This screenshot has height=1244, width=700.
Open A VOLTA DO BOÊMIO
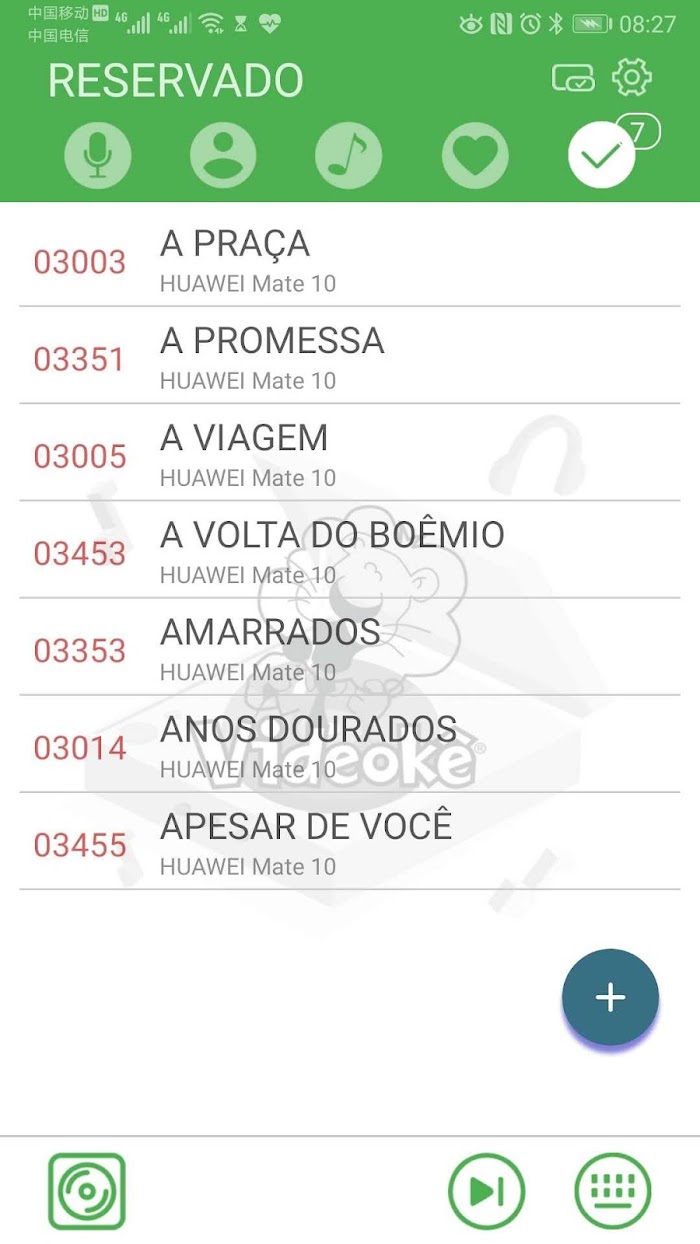pos(350,550)
